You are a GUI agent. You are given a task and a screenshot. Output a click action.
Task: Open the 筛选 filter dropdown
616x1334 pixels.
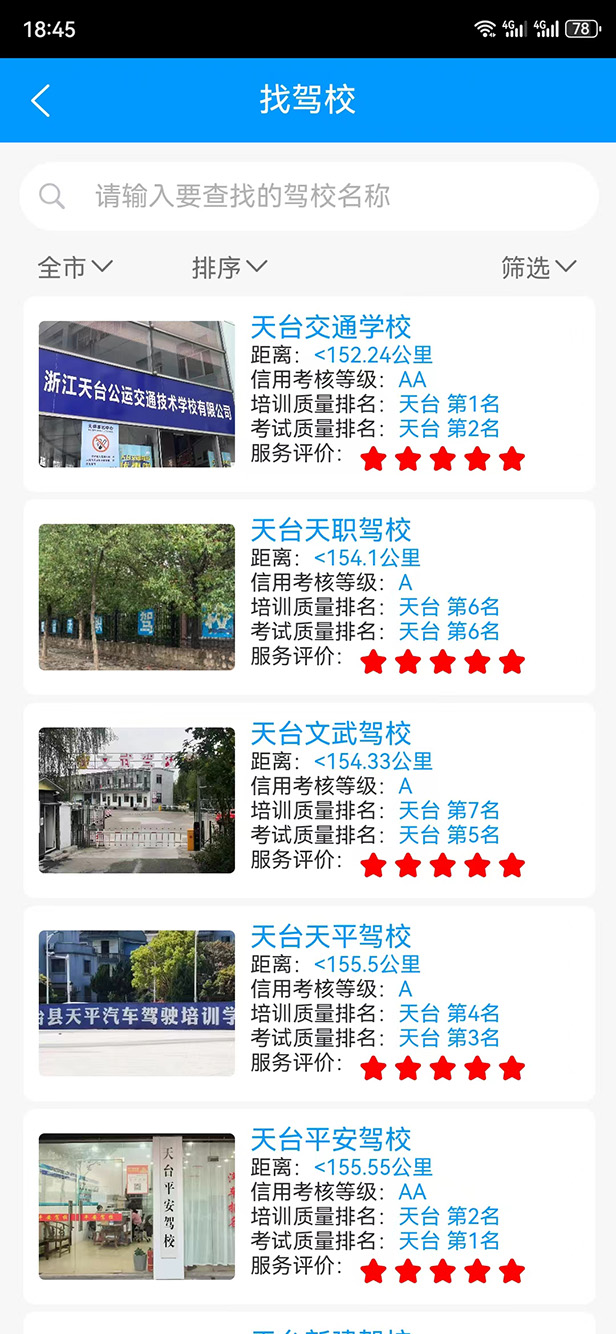point(538,267)
